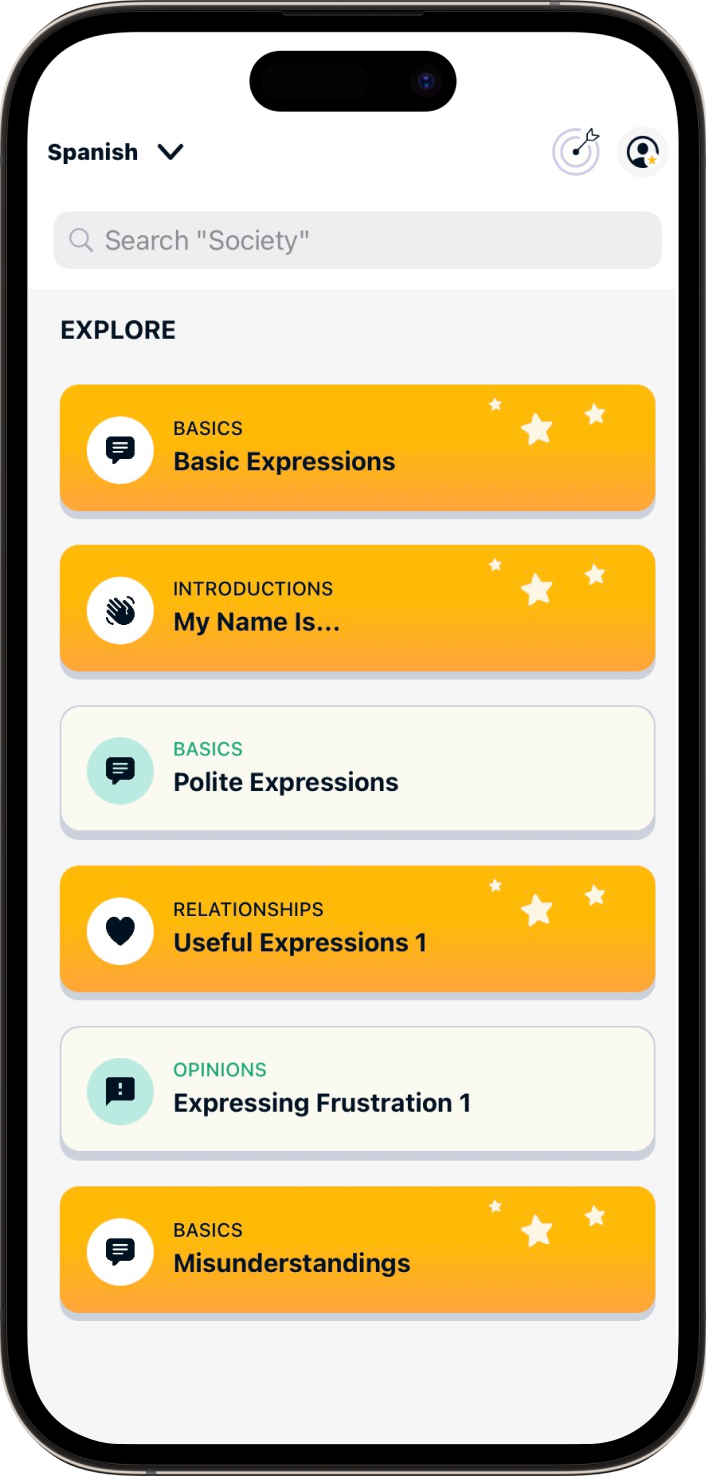706x1476 pixels.
Task: Start the My Name Is... lesson
Action: 357,608
